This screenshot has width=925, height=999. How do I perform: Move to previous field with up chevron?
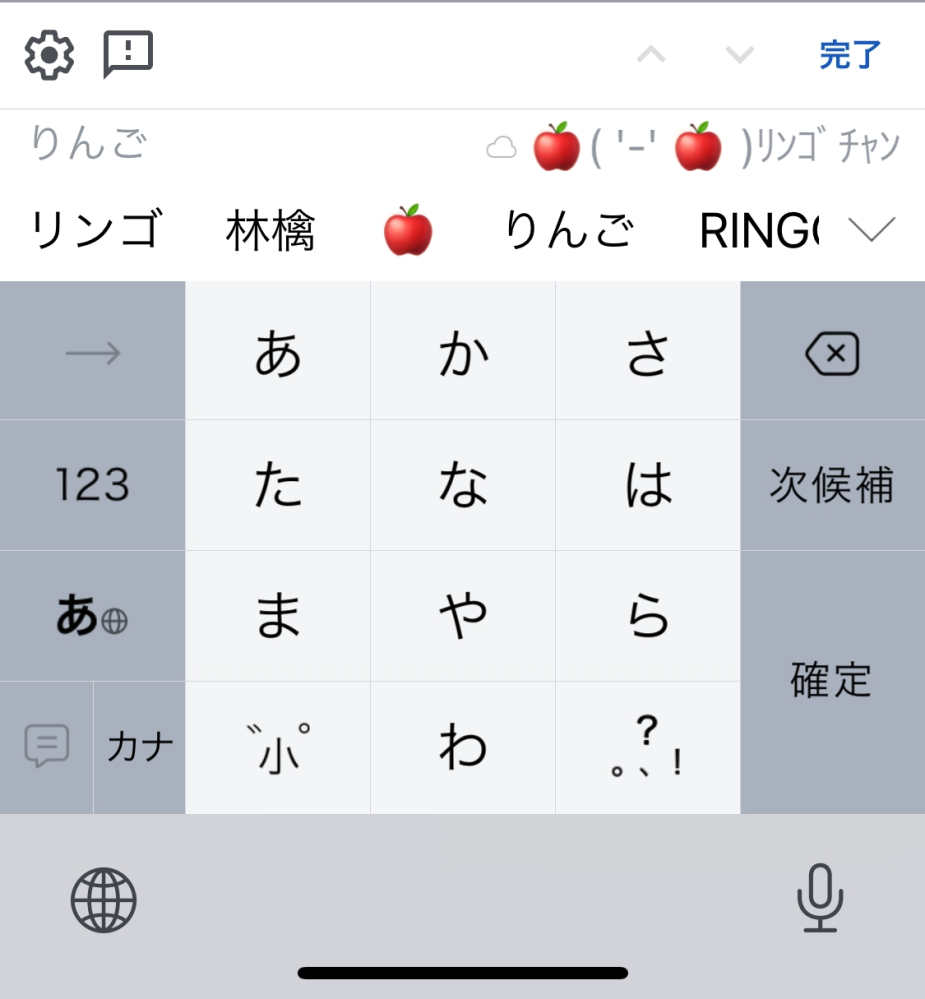tap(652, 54)
